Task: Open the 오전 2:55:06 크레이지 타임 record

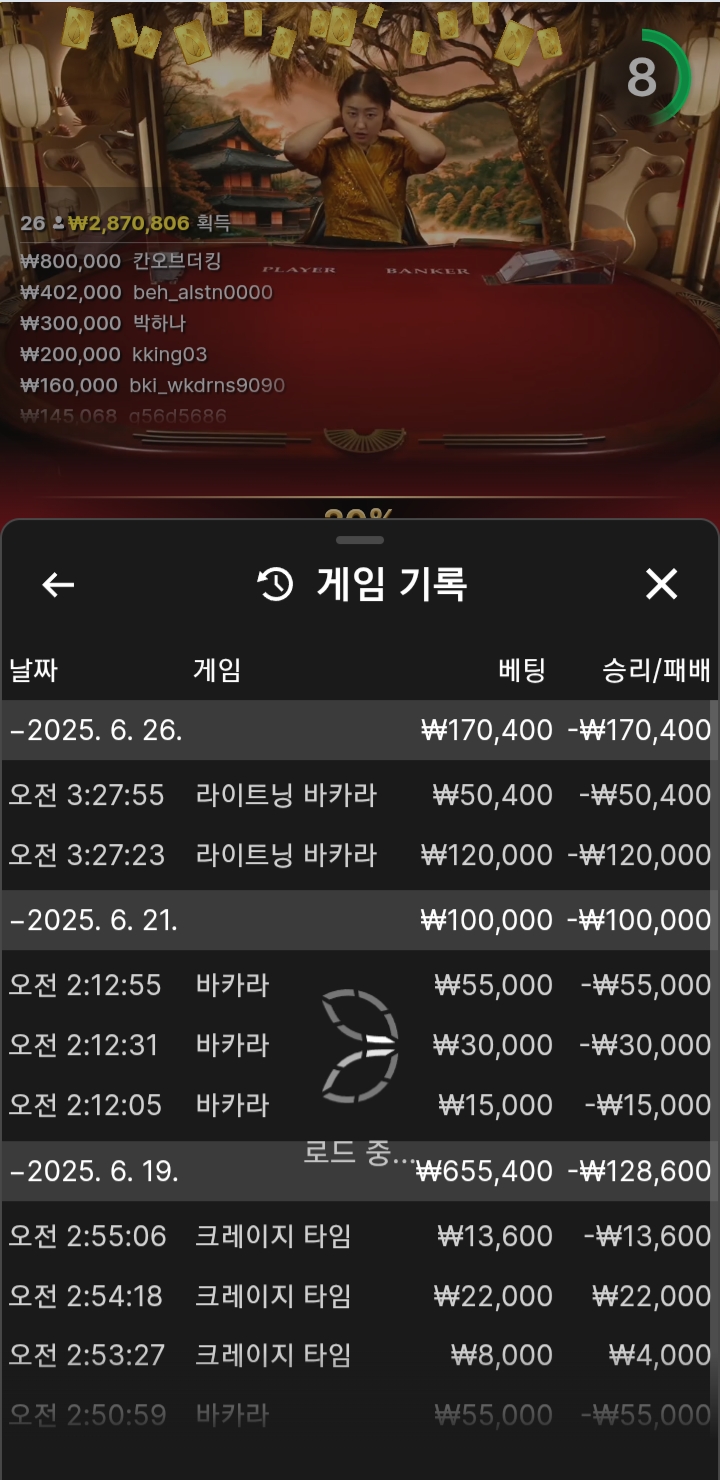Action: pos(360,1236)
